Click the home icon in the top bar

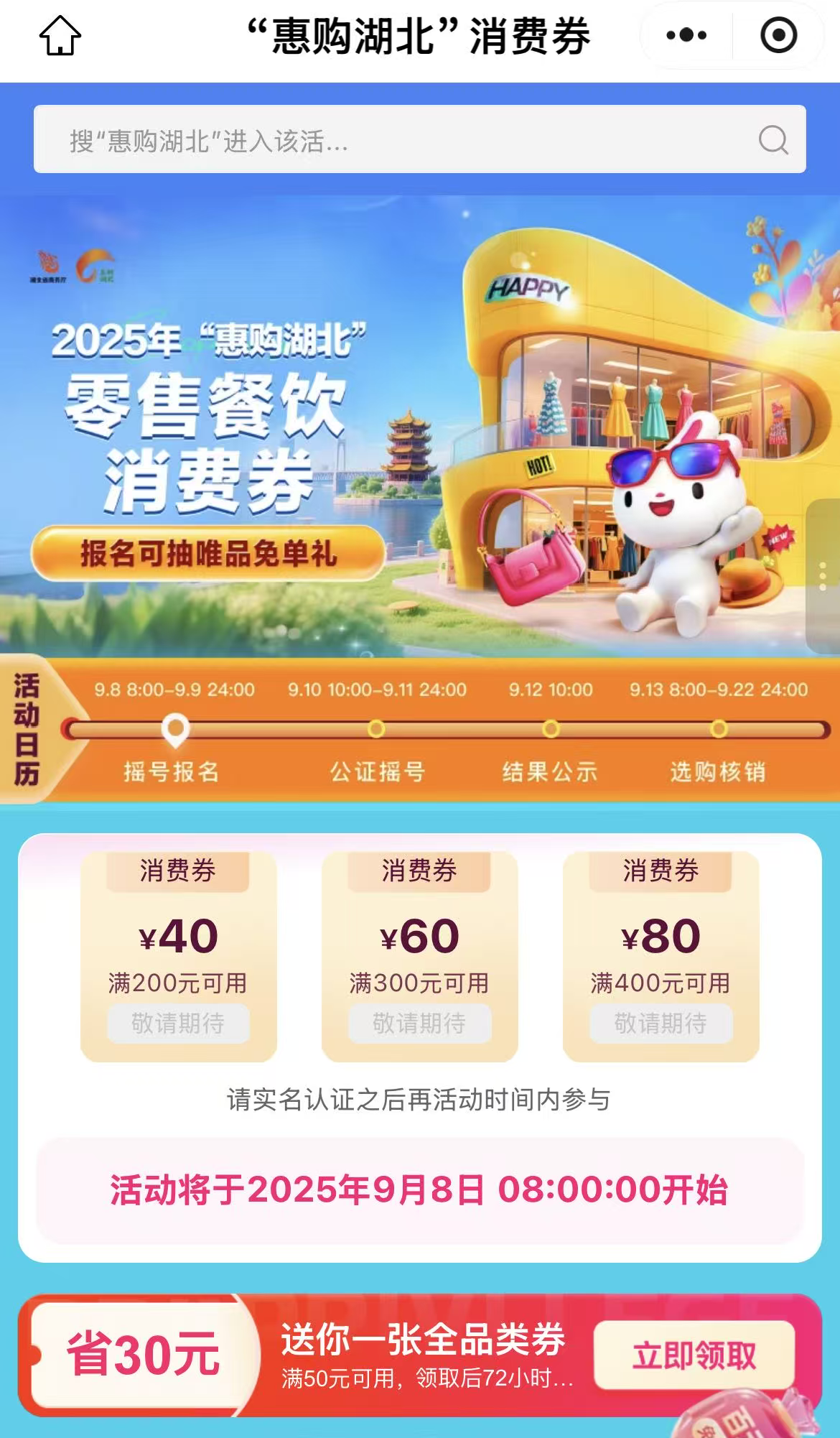click(62, 34)
